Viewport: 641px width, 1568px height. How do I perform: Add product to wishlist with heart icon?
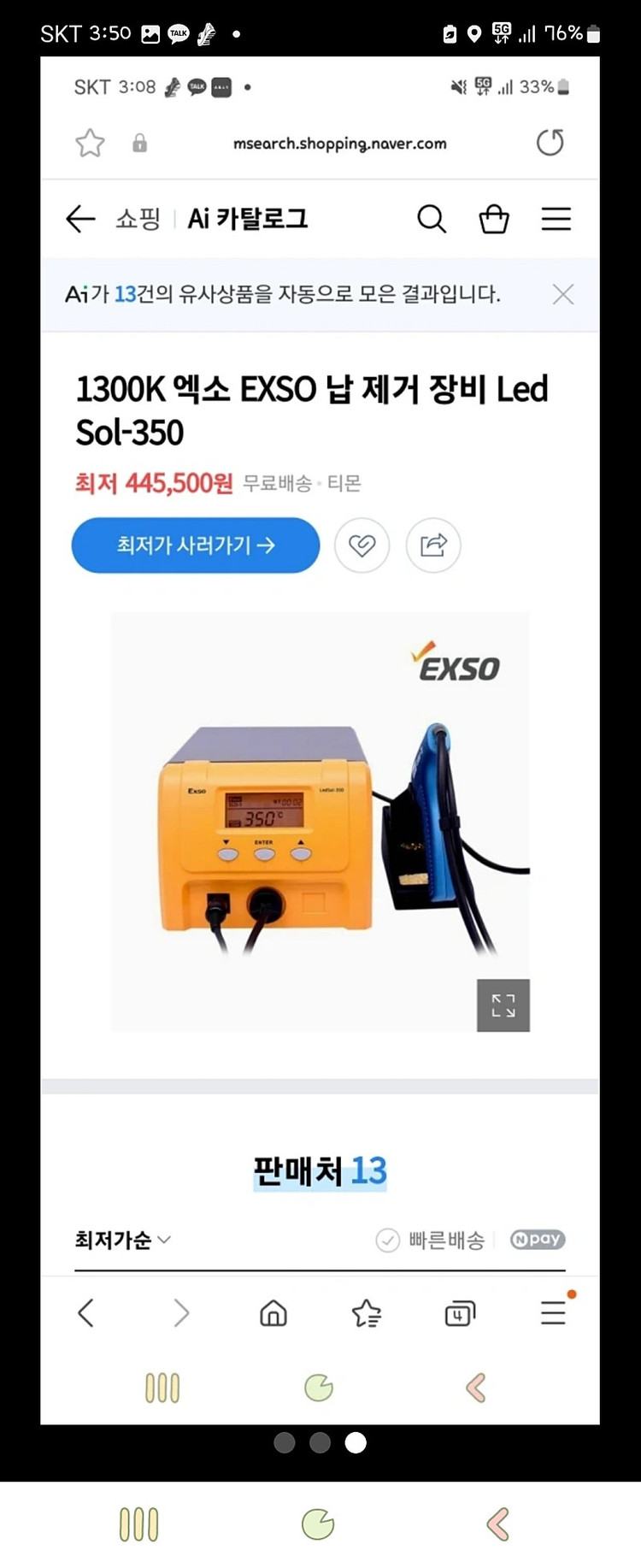pyautogui.click(x=362, y=545)
